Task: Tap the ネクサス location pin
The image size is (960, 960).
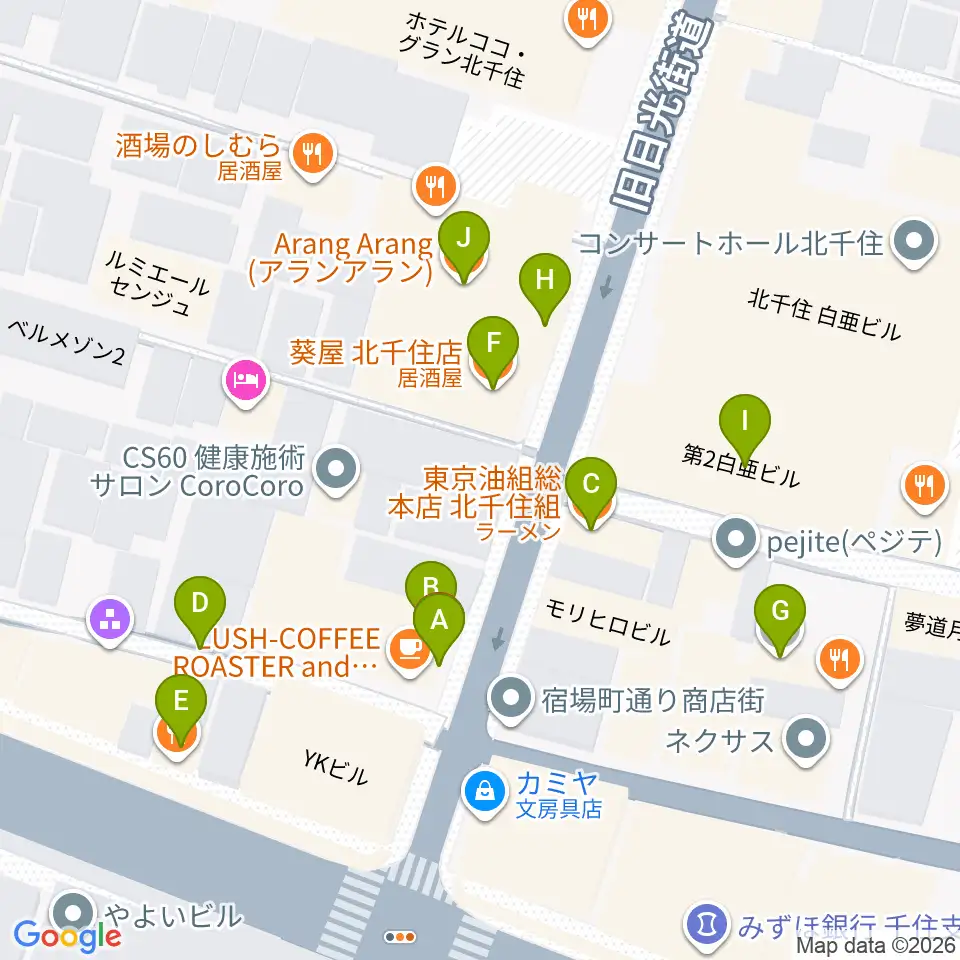Action: tap(806, 740)
